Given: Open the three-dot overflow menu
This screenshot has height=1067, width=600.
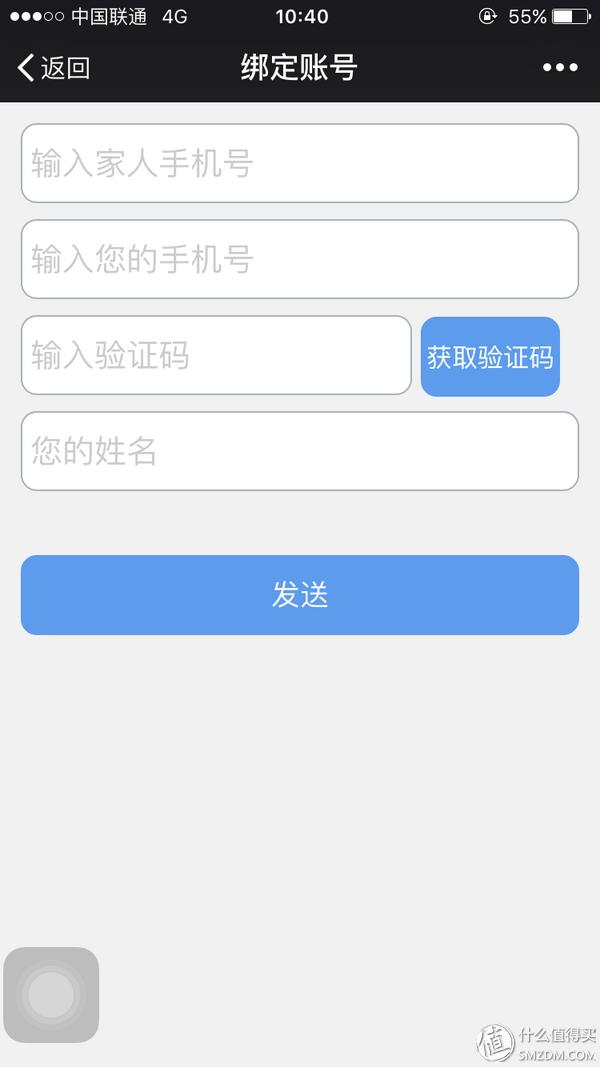Looking at the screenshot, I should 560,67.
